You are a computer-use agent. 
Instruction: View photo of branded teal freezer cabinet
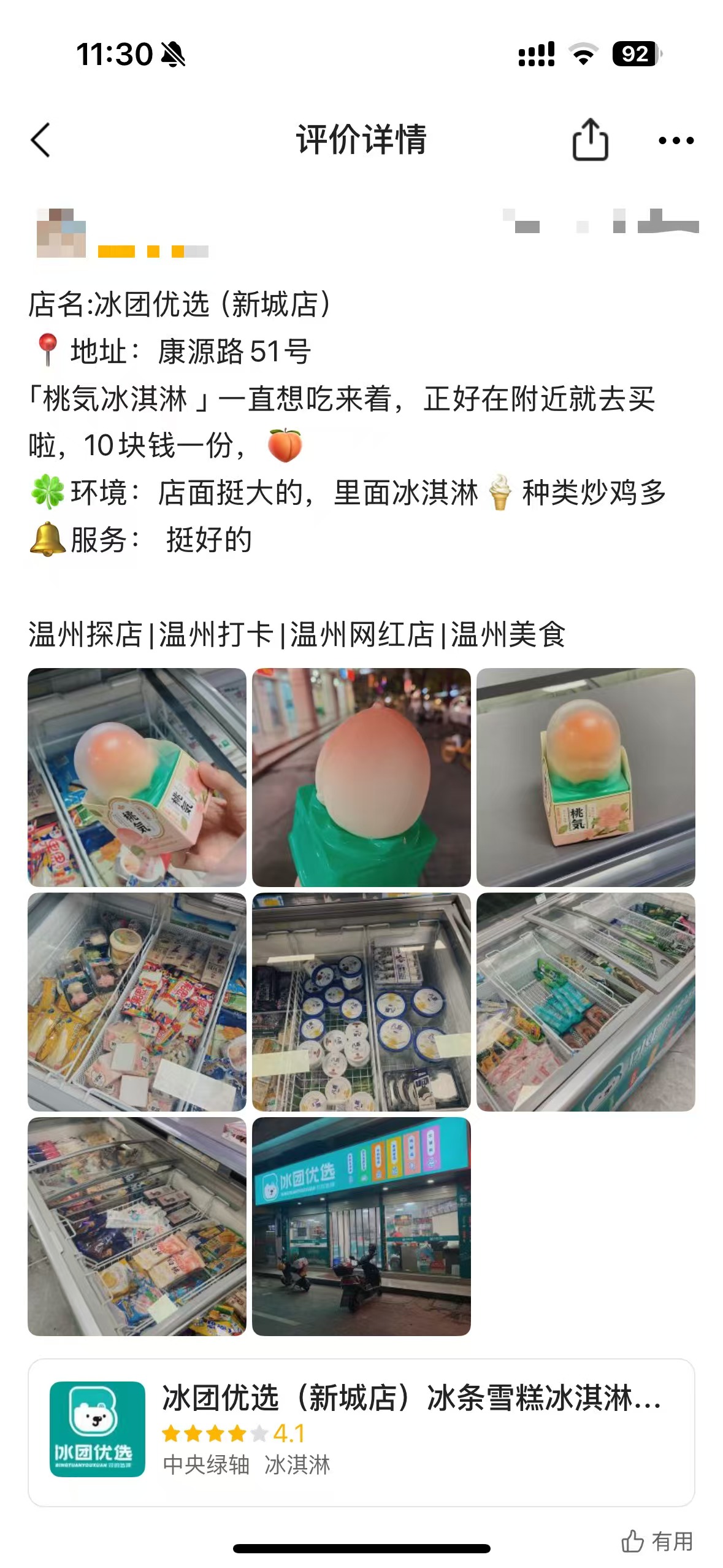click(586, 1002)
